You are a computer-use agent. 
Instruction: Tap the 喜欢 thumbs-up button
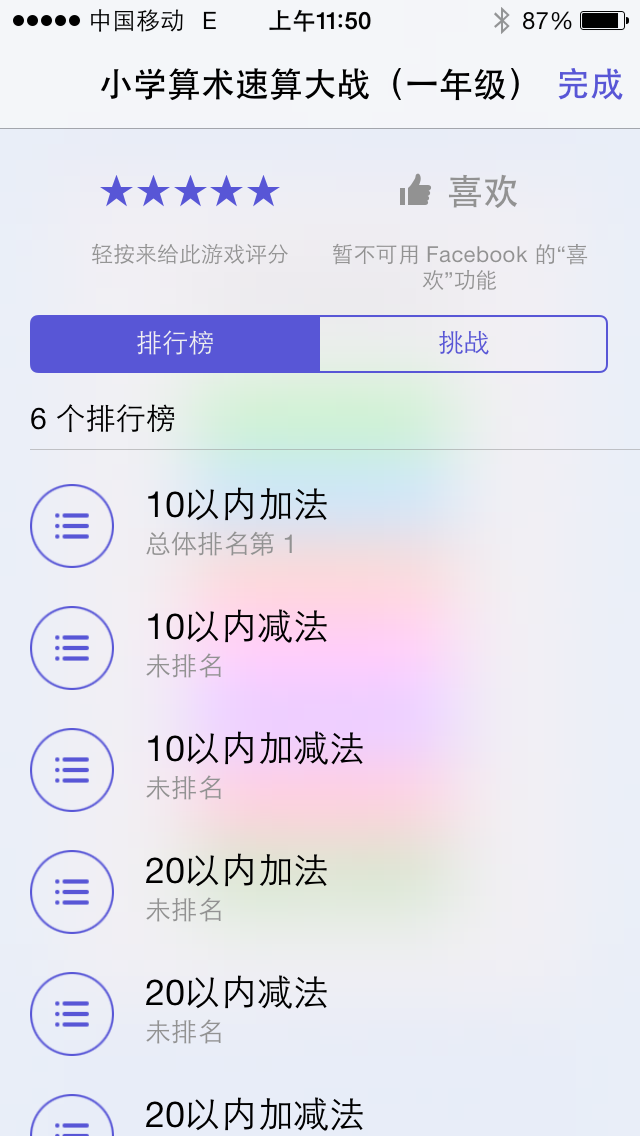459,191
